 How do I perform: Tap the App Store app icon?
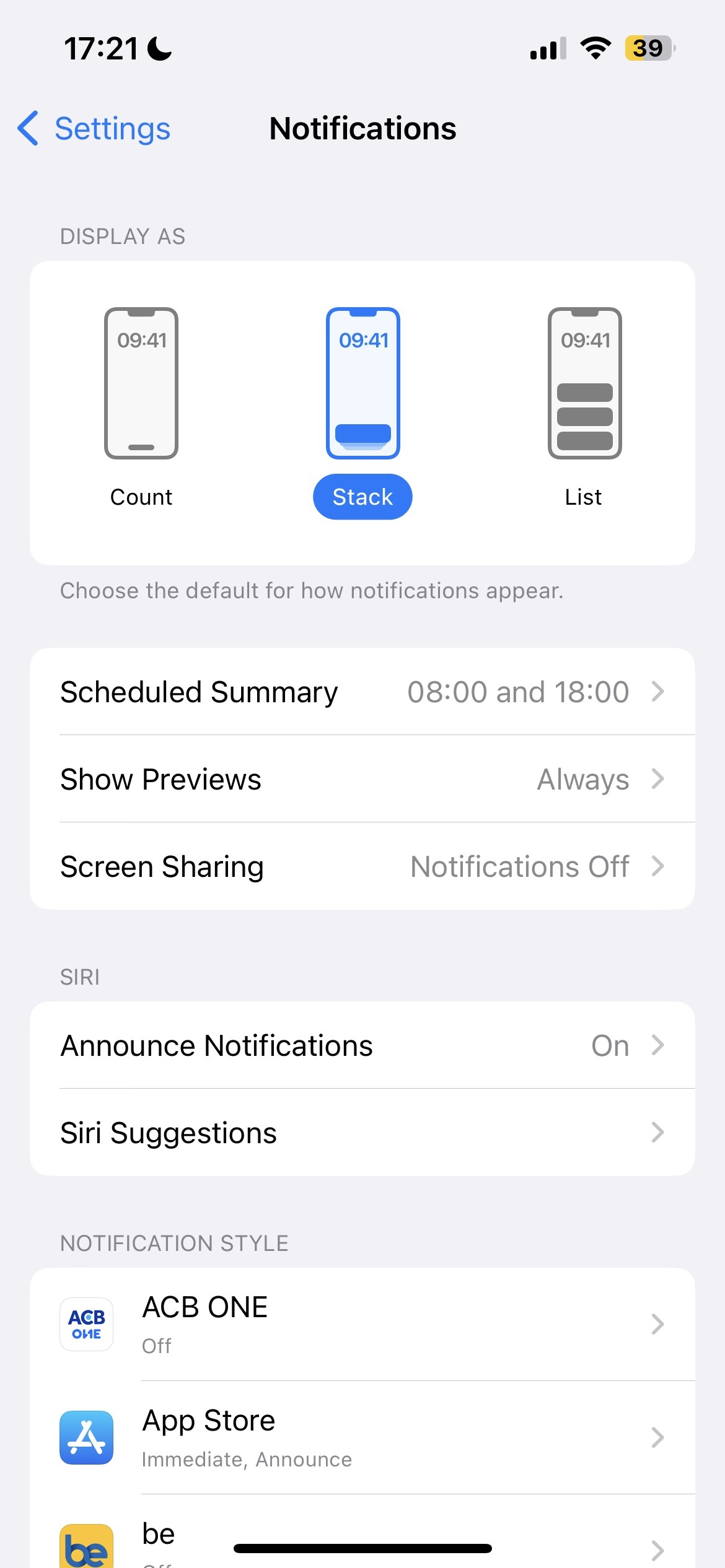point(86,1438)
